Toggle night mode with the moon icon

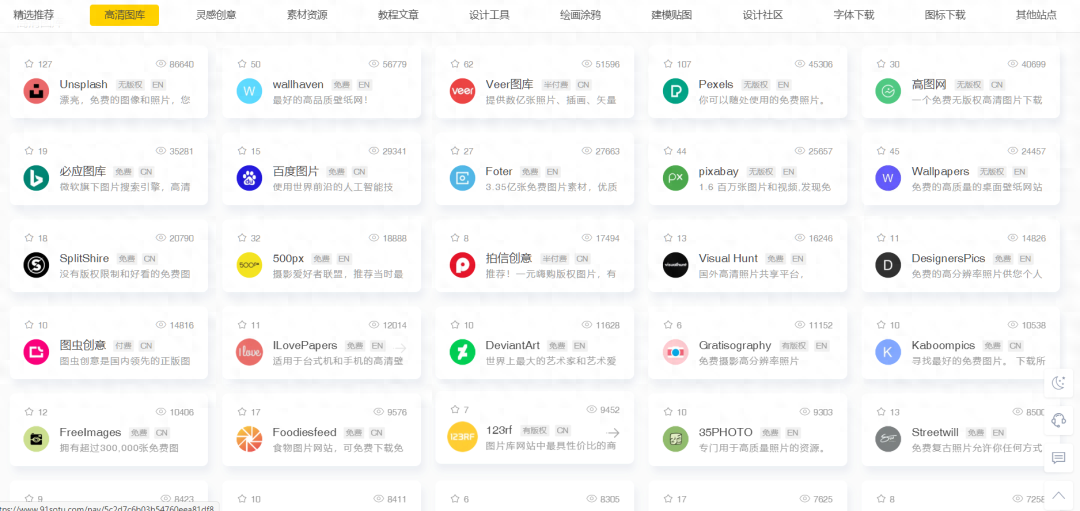[x=1059, y=383]
